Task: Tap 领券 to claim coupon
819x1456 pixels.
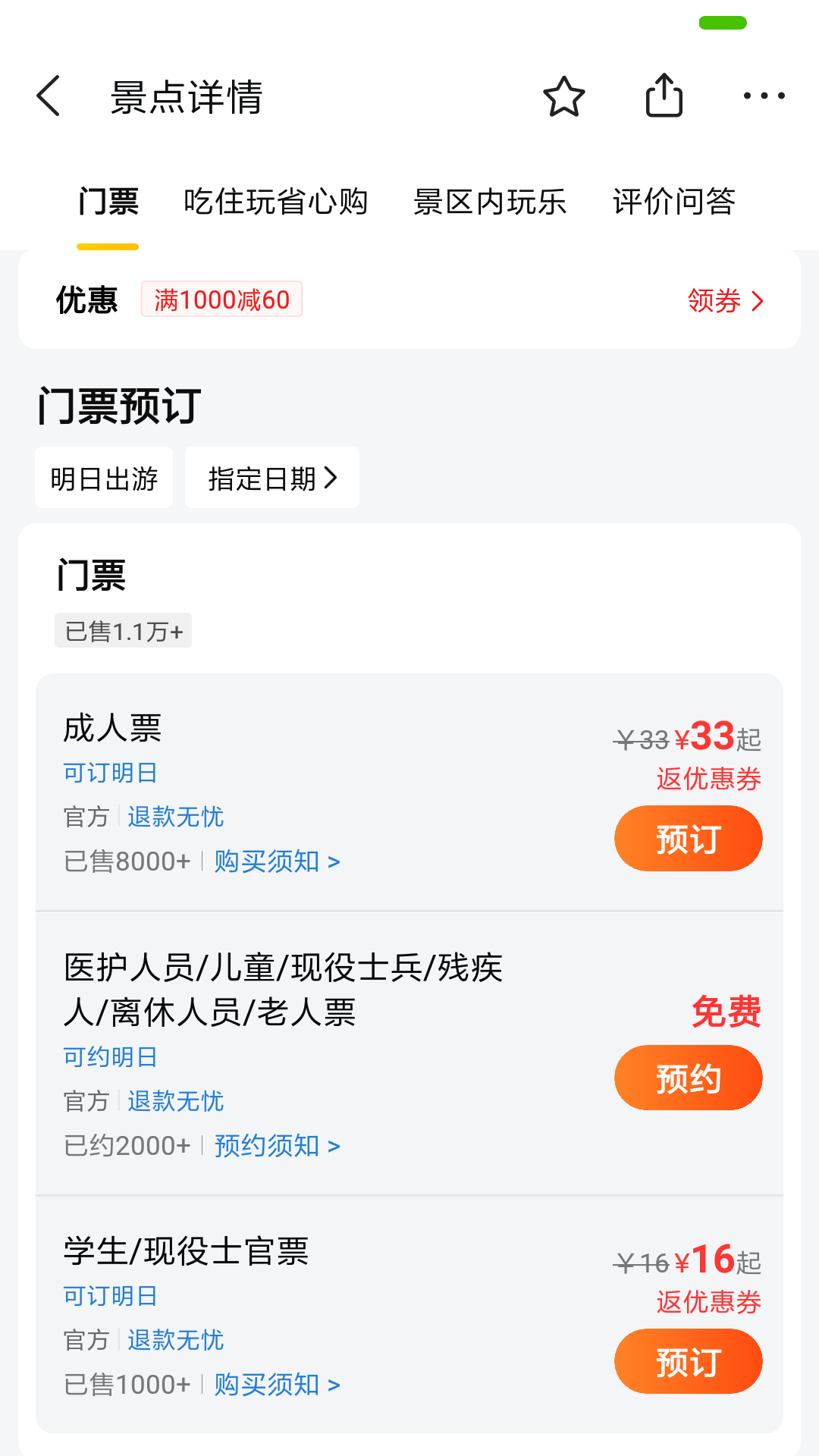Action: pos(725,301)
